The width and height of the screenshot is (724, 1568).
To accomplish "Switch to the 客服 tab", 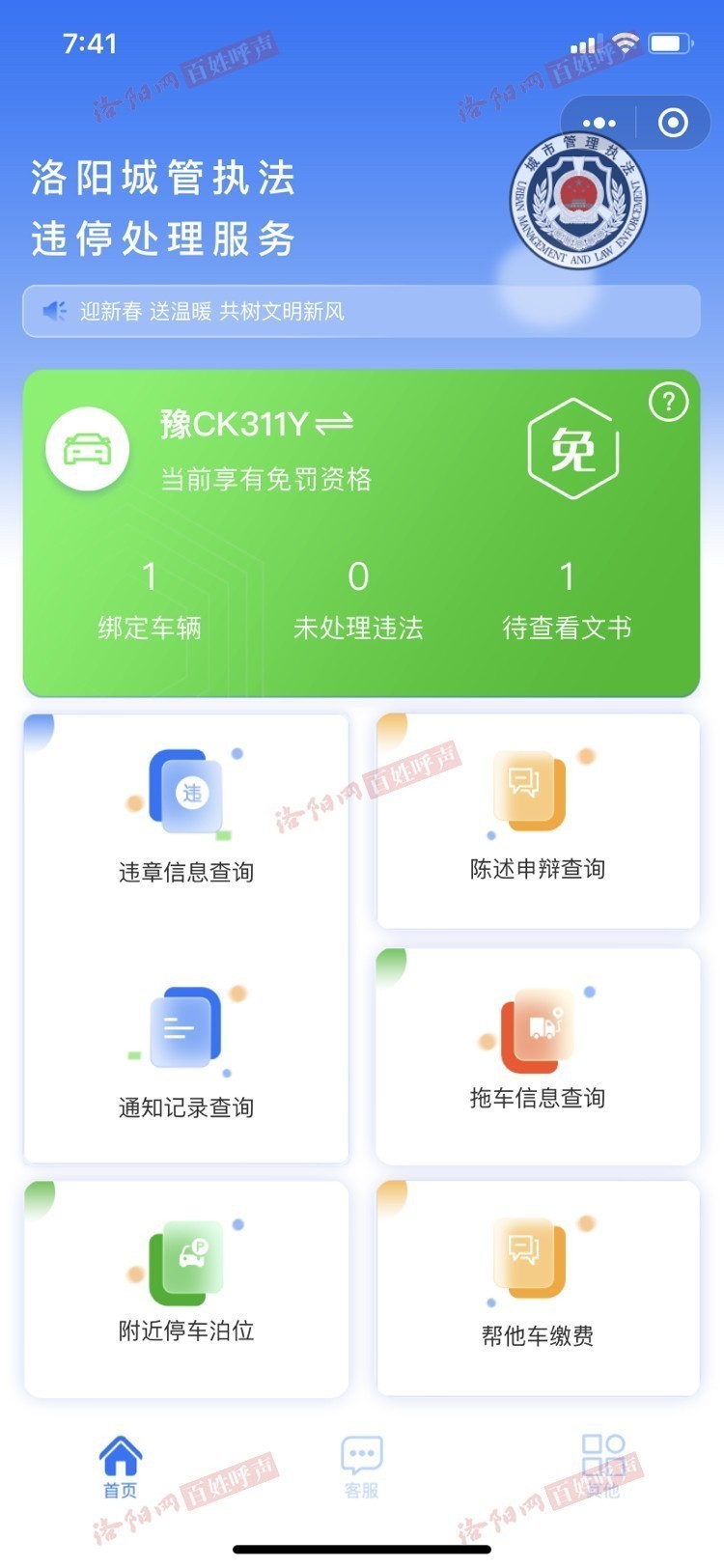I will click(361, 1468).
